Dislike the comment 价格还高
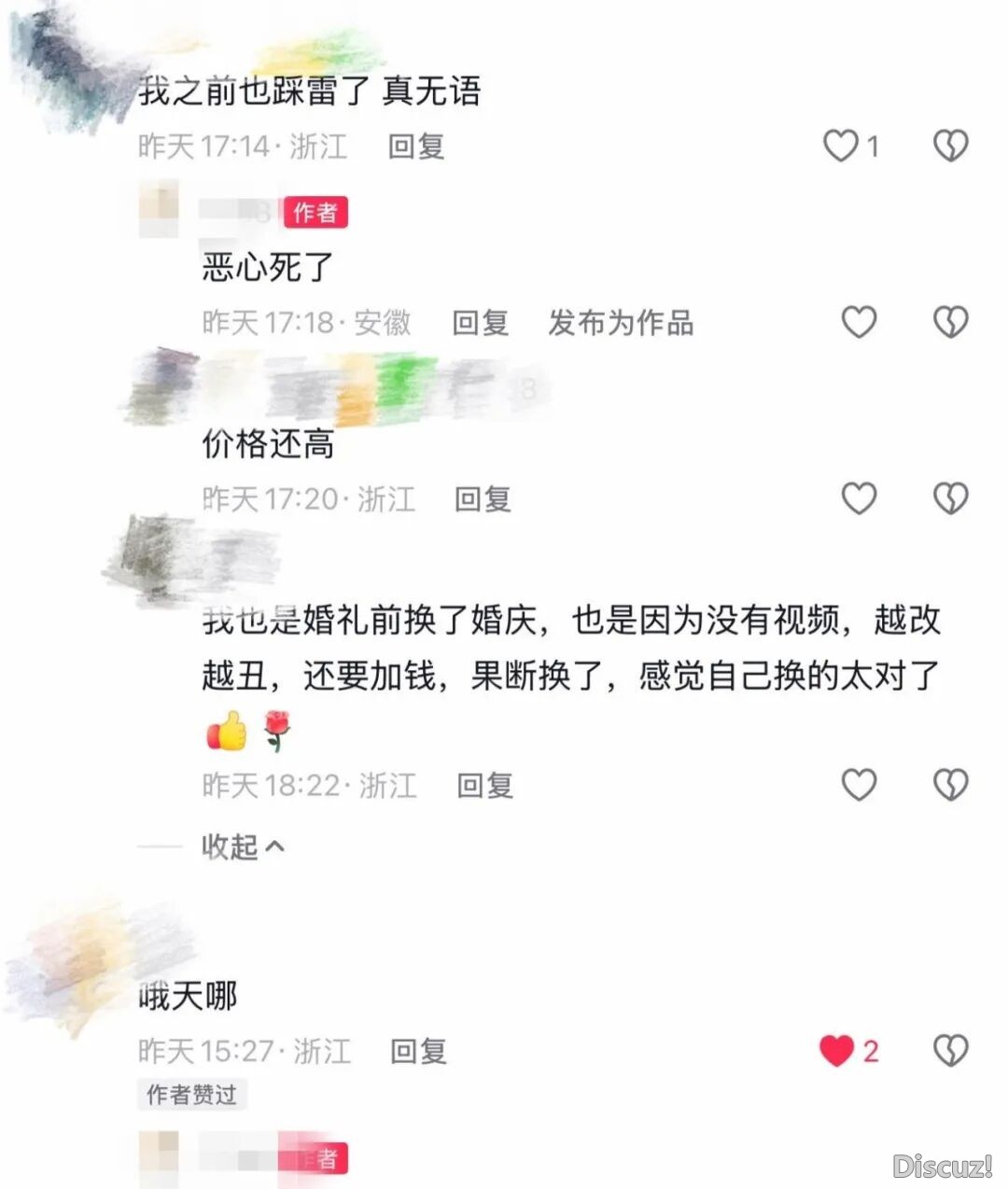The height and width of the screenshot is (1189, 1008). [x=951, y=498]
